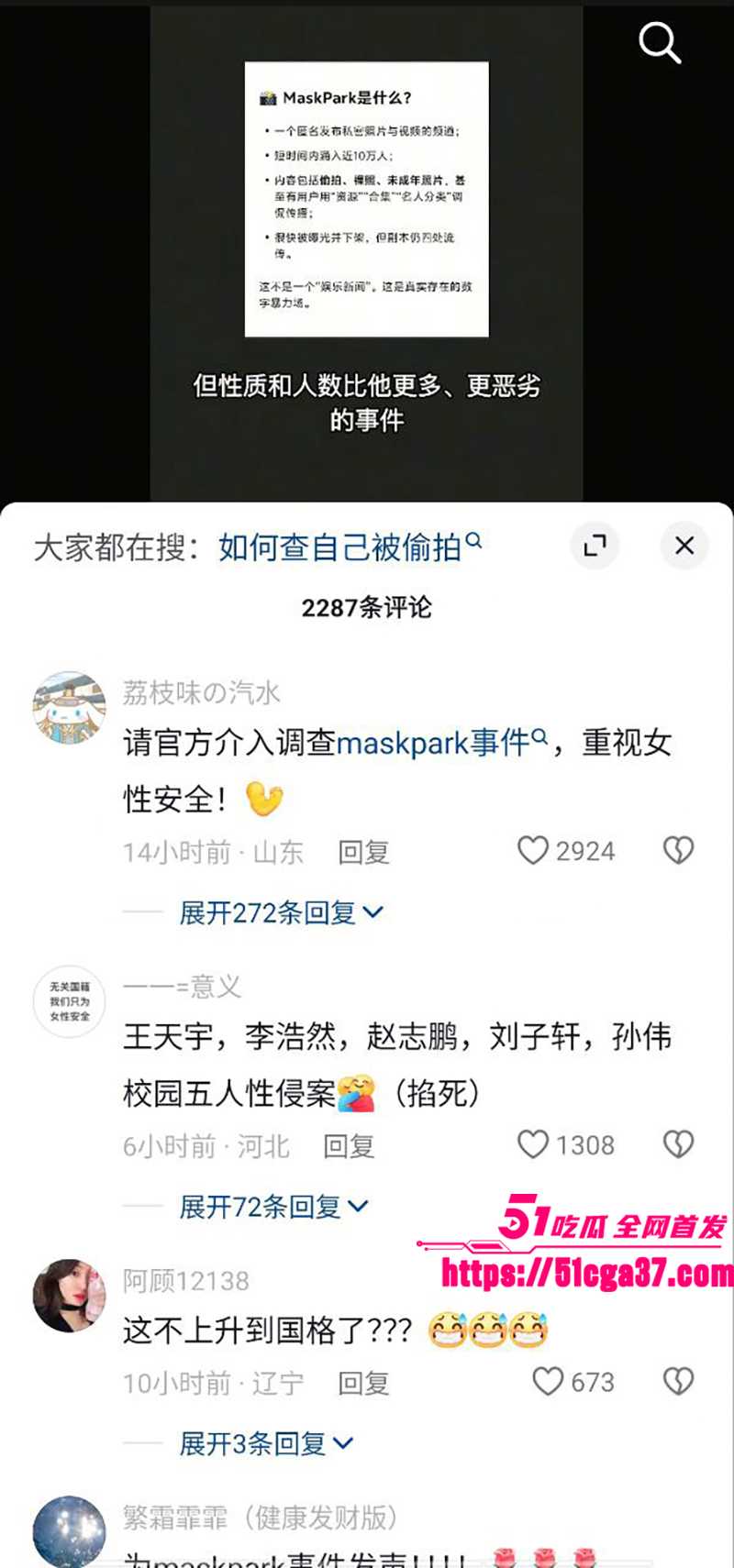Image resolution: width=734 pixels, height=1568 pixels.
Task: Reply to 一一=意义's comment
Action: tap(349, 1146)
